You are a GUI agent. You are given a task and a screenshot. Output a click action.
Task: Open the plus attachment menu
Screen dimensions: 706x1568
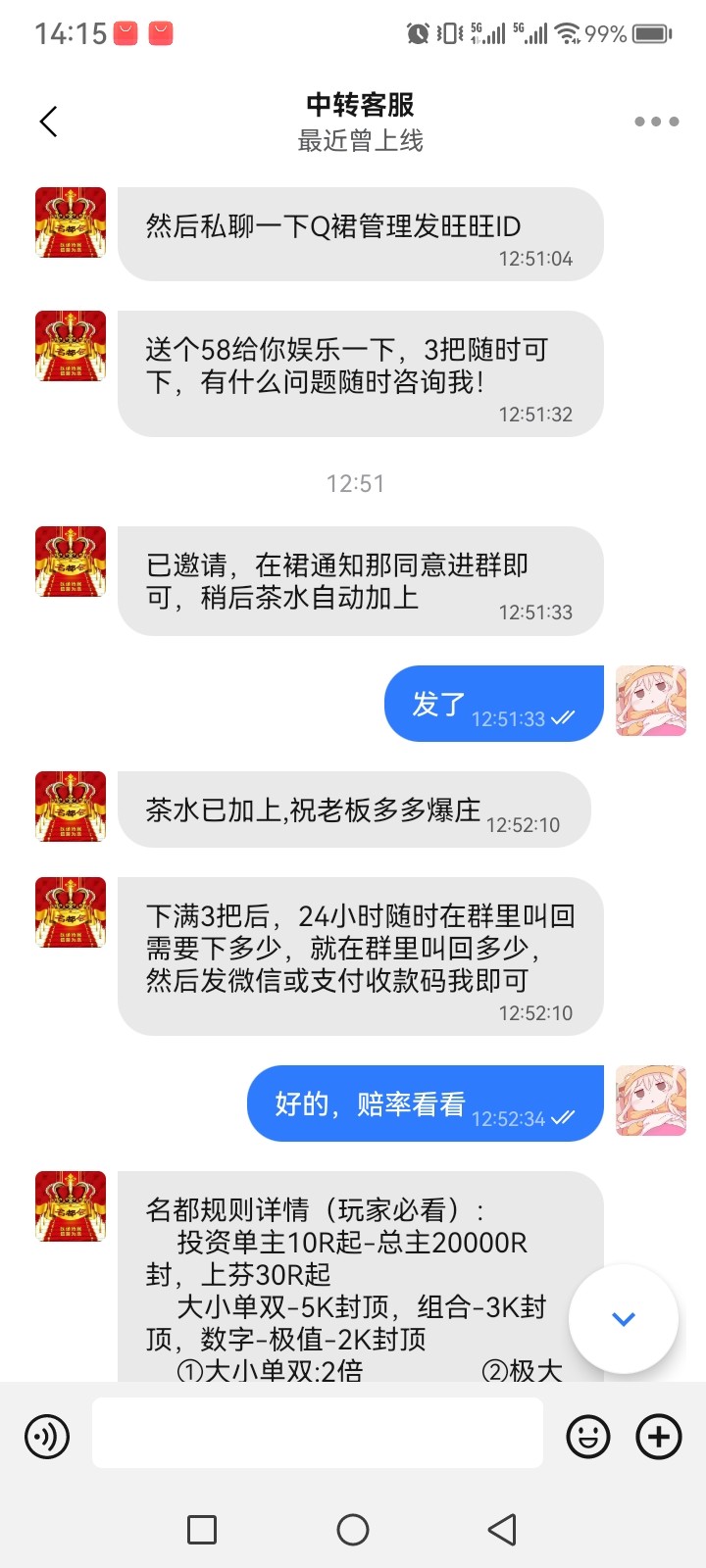(659, 1437)
